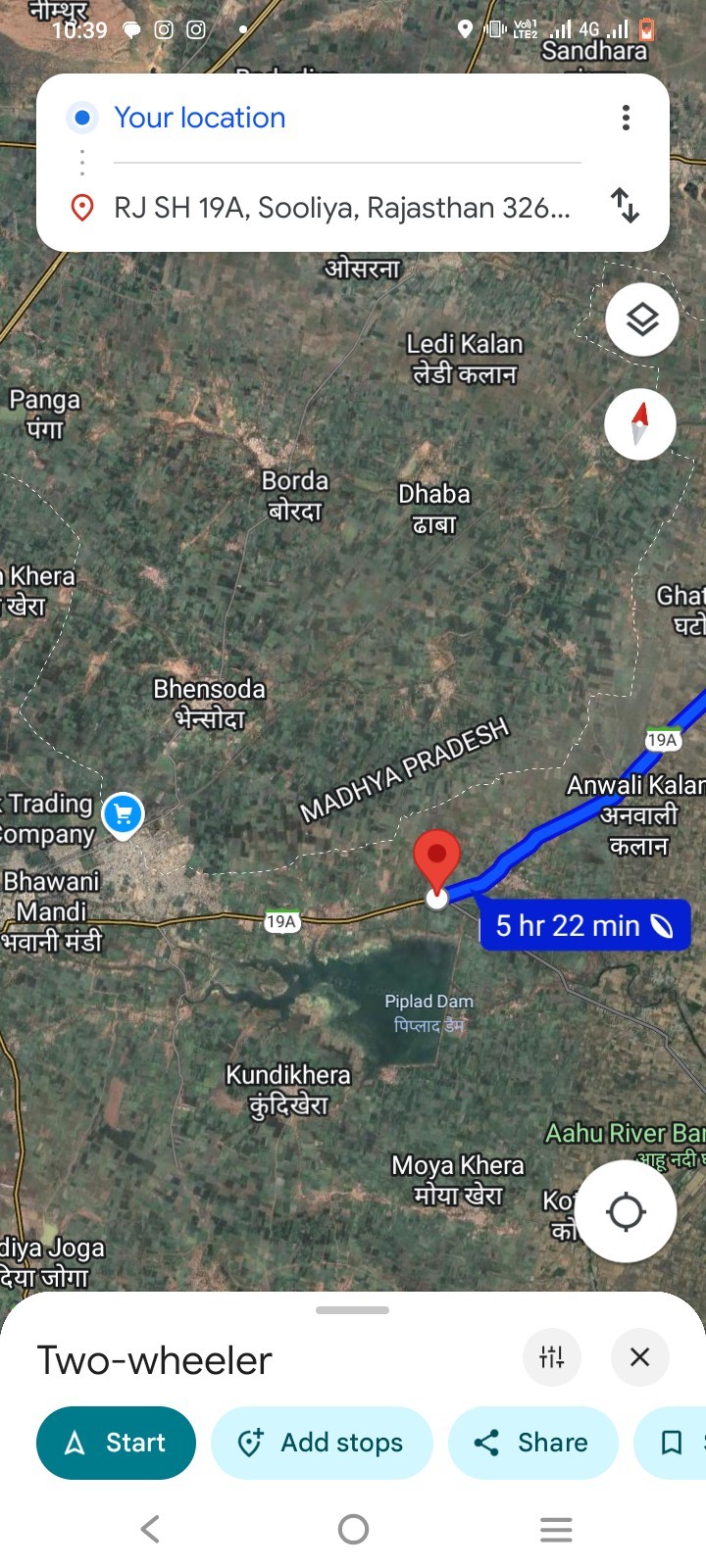Open route options filter icon
The height and width of the screenshot is (1568, 706).
[552, 1357]
